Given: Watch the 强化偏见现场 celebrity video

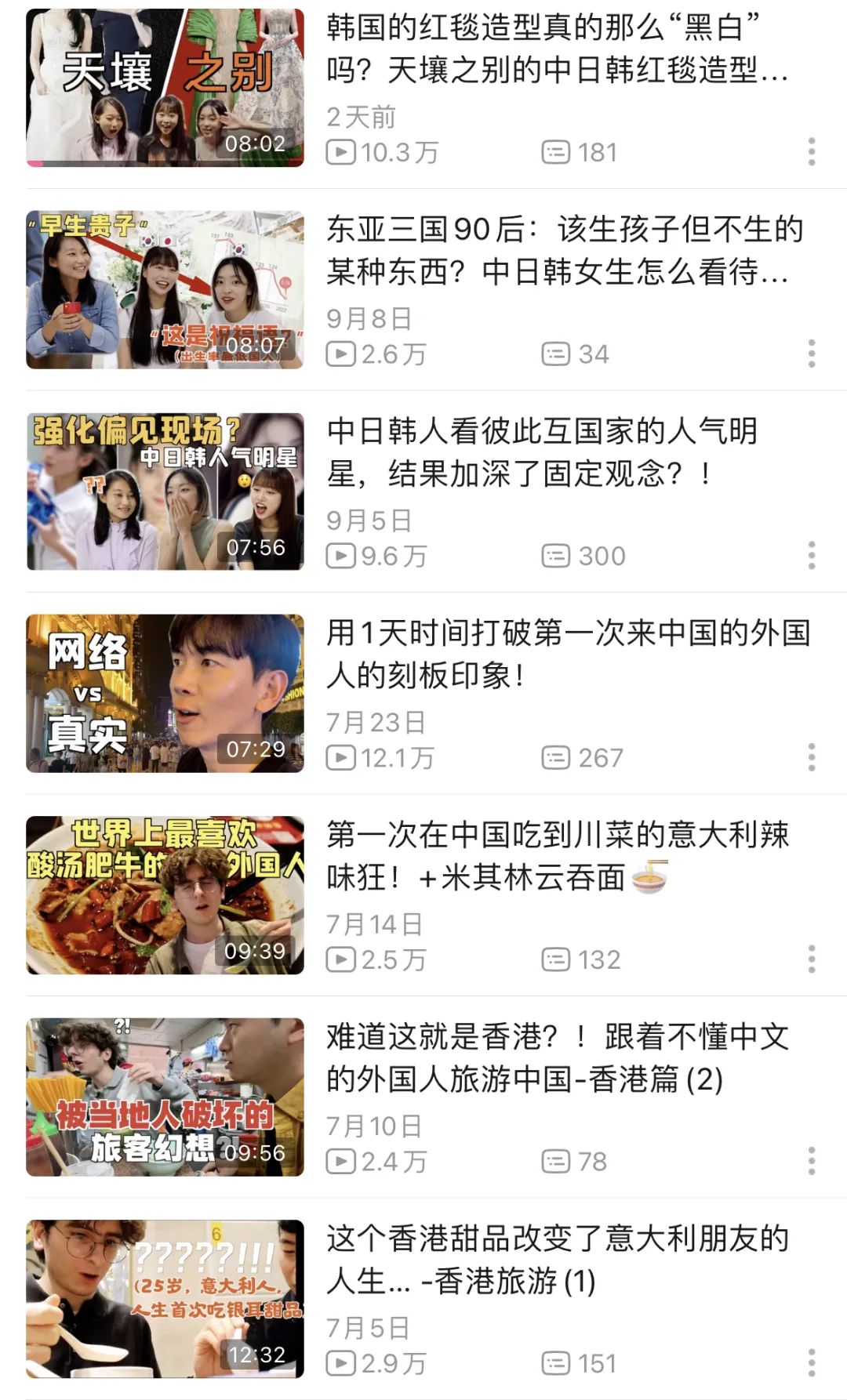Looking at the screenshot, I should [x=165, y=491].
